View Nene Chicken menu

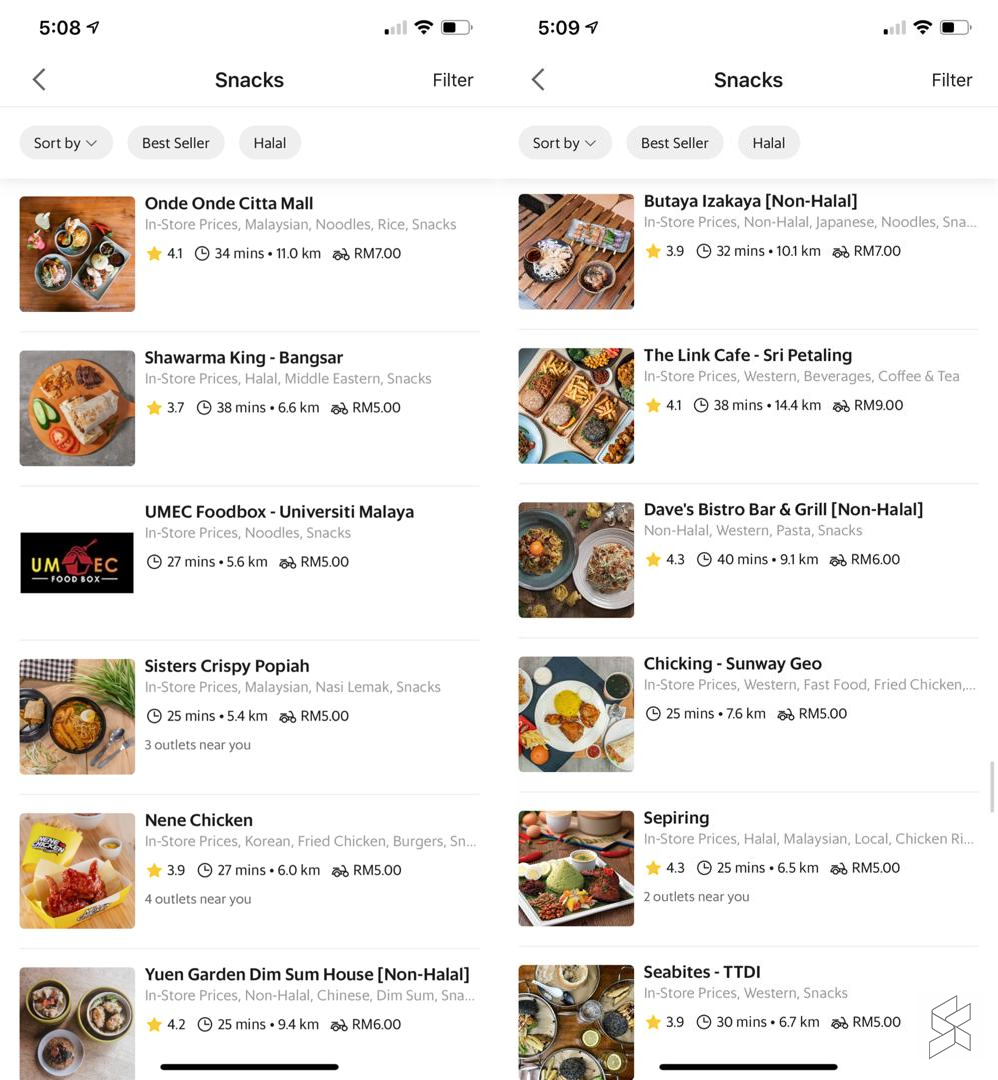(x=199, y=820)
